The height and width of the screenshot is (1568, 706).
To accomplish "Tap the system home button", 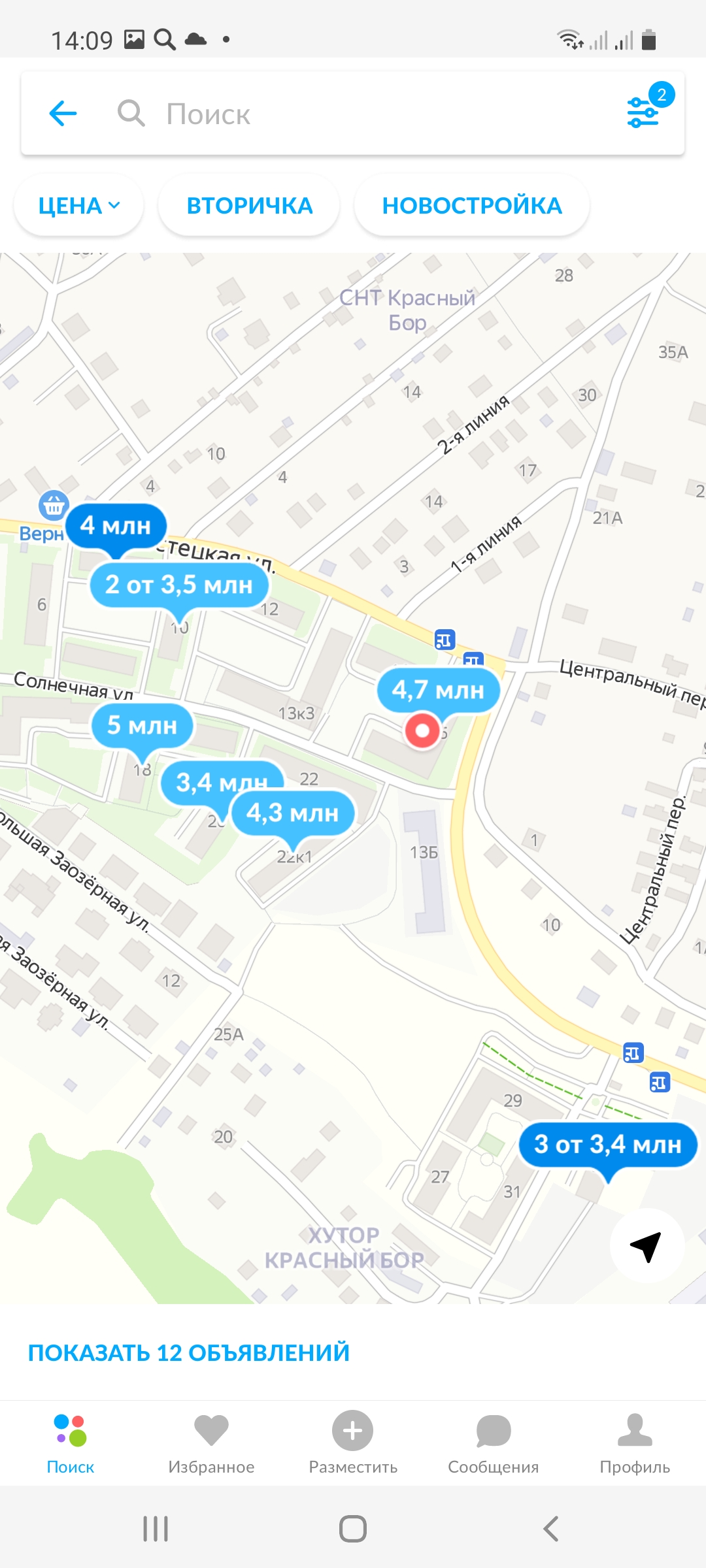I will click(x=353, y=1529).
